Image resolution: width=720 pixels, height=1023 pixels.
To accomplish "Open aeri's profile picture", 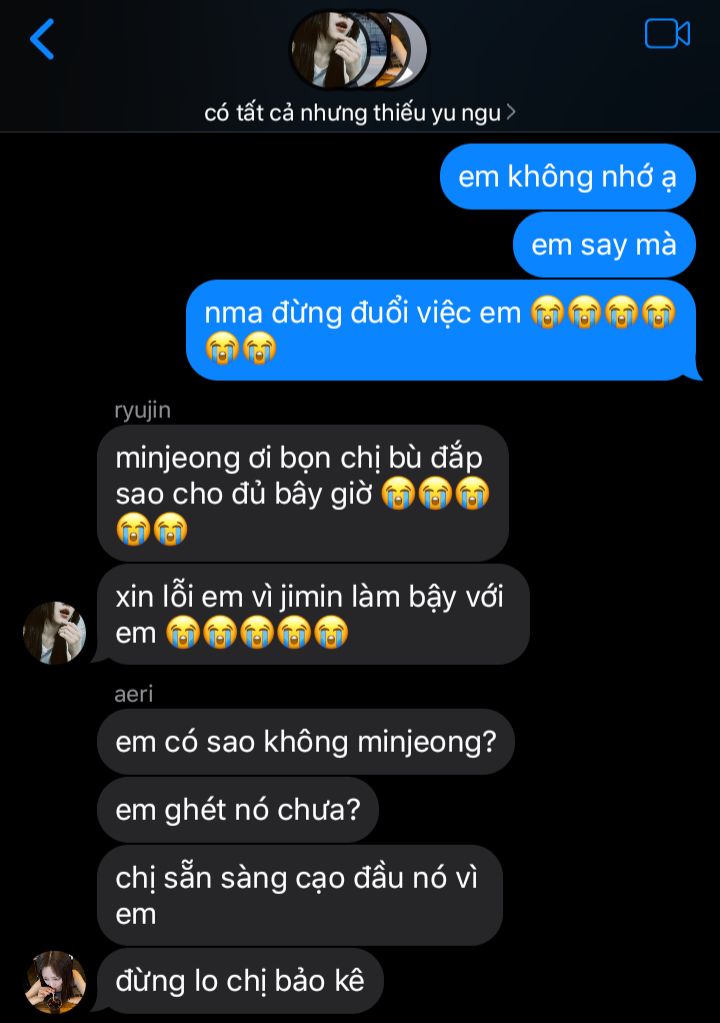I will coord(54,981).
